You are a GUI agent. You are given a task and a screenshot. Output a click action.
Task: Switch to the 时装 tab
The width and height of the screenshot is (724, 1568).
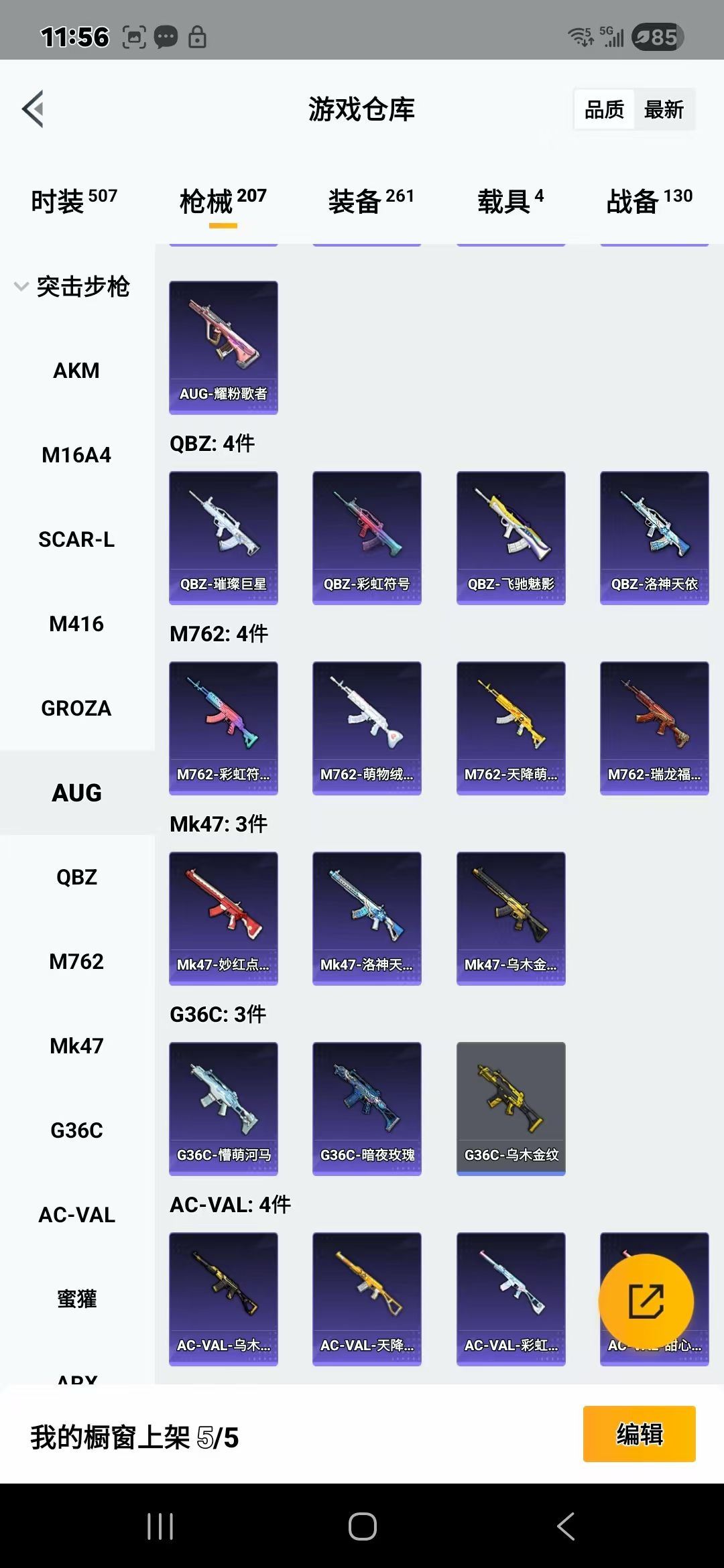(x=74, y=200)
